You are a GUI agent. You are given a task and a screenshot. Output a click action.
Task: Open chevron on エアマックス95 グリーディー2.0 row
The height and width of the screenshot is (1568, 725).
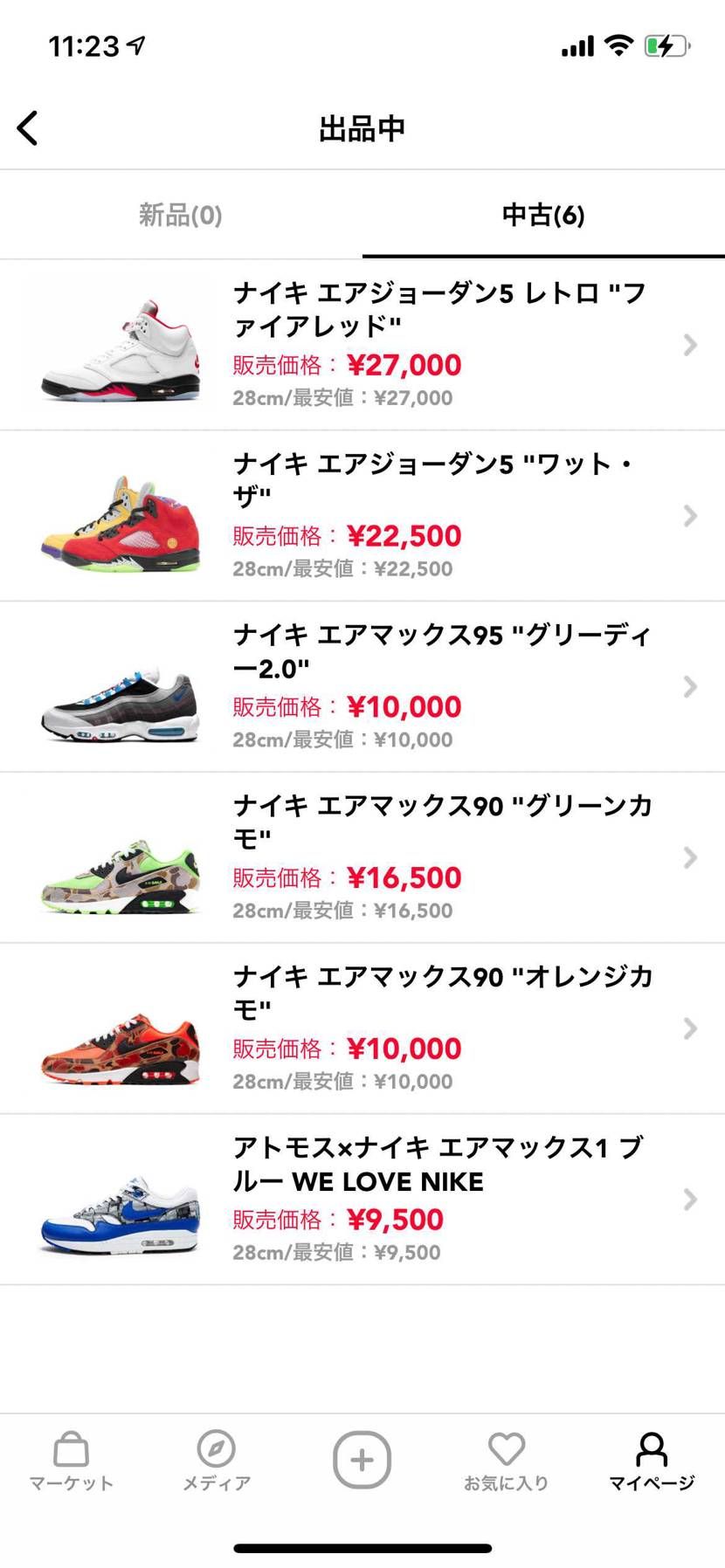point(689,686)
